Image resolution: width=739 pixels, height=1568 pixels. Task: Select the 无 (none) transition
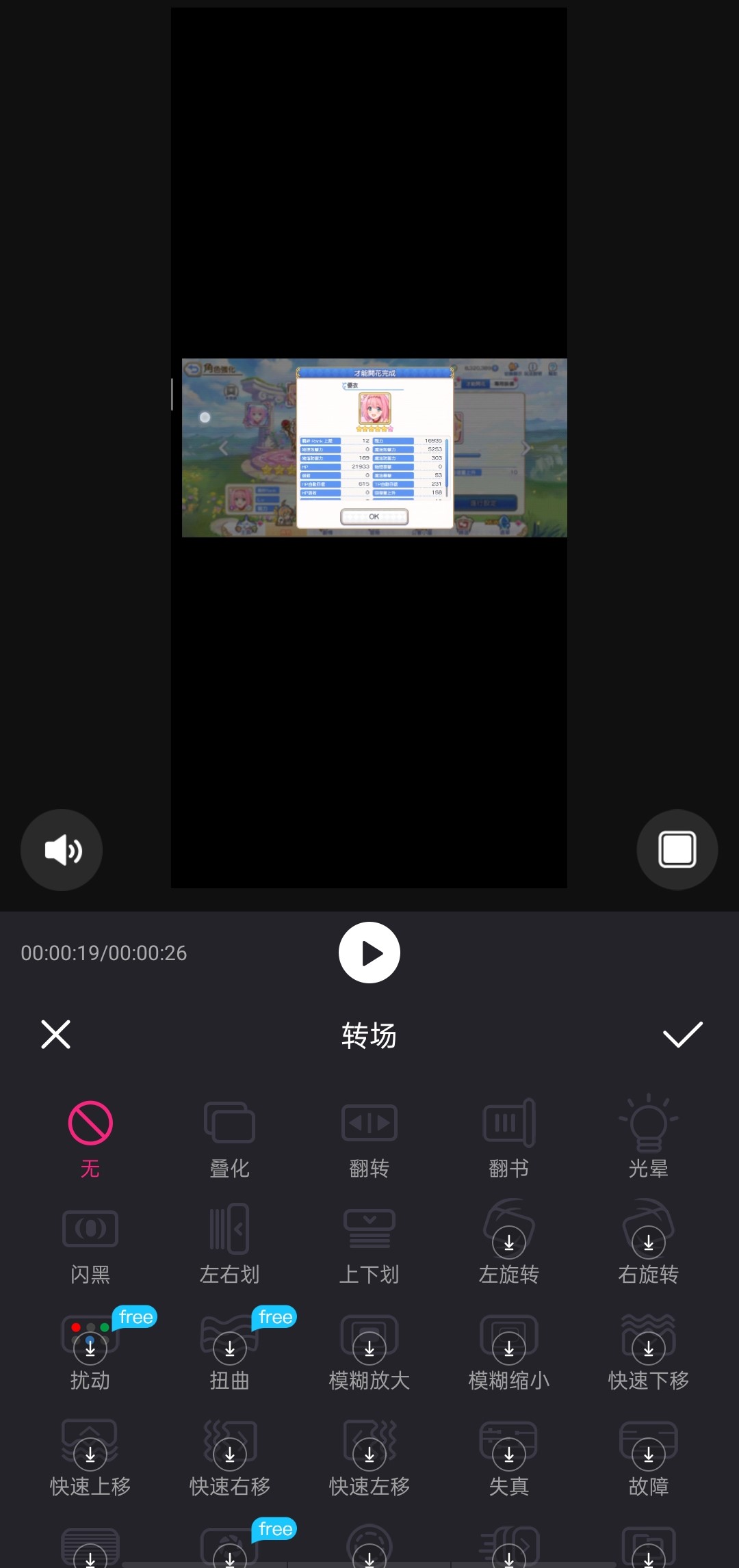click(x=90, y=1137)
